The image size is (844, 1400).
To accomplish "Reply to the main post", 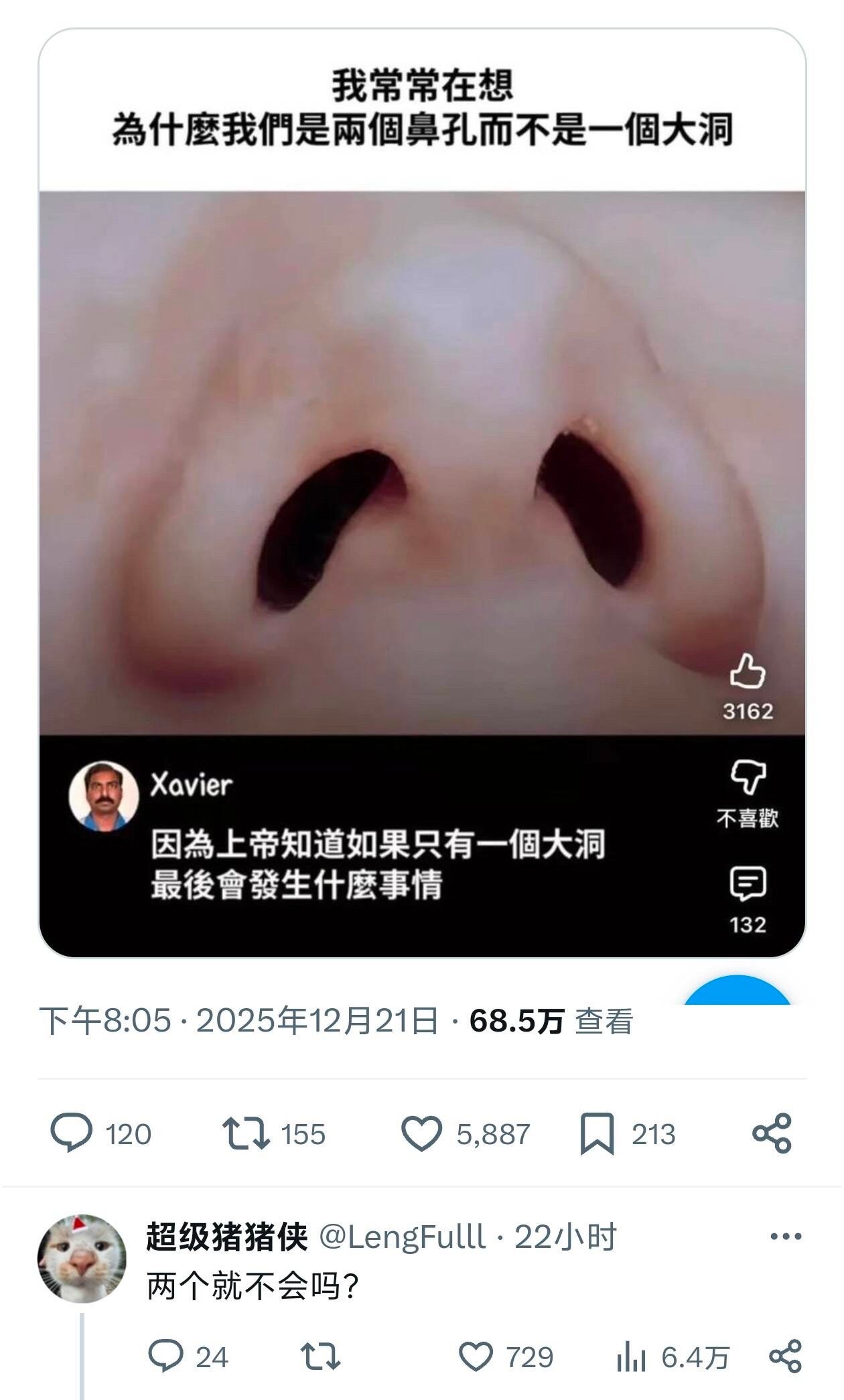I will pos(72,1133).
